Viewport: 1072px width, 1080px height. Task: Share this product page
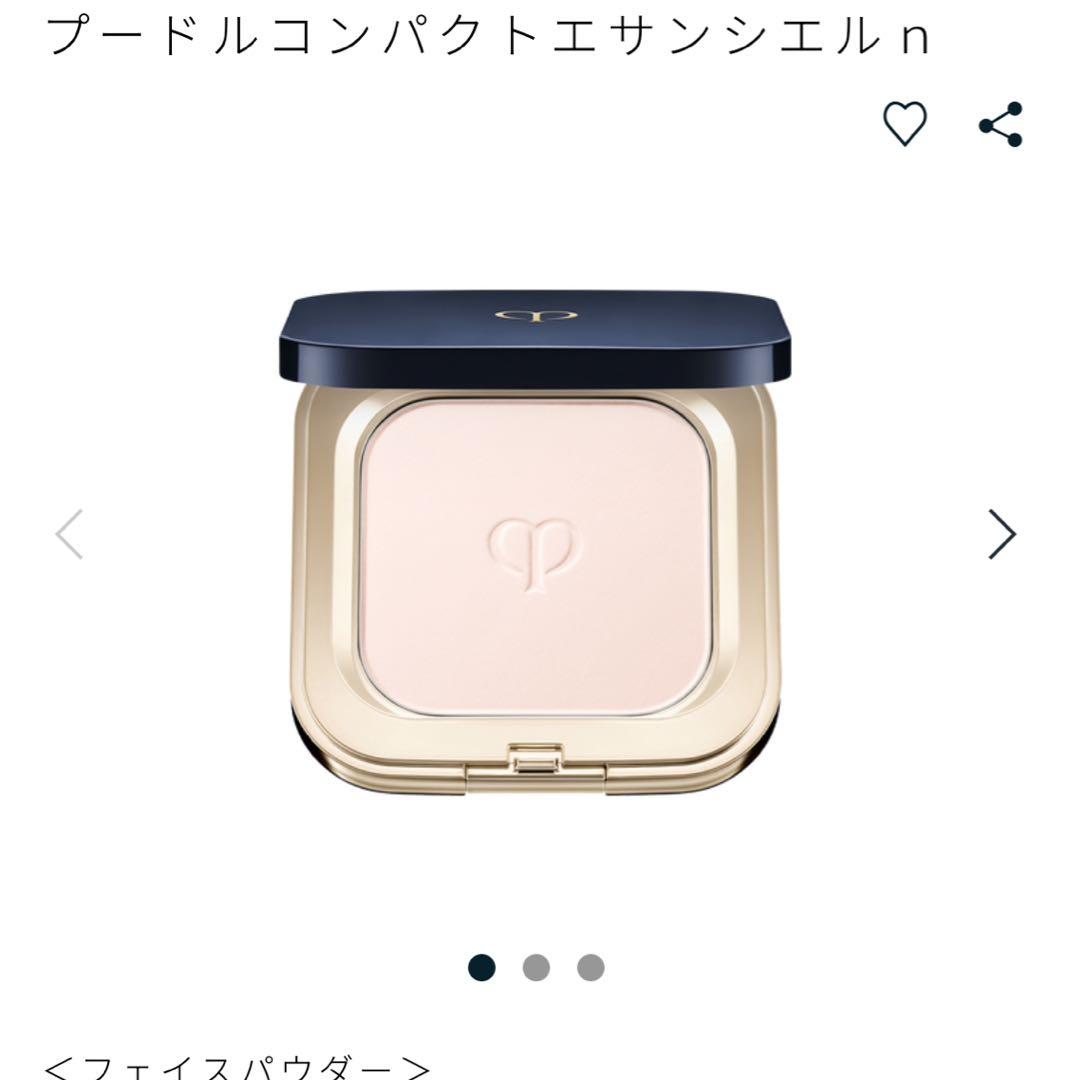[1000, 125]
